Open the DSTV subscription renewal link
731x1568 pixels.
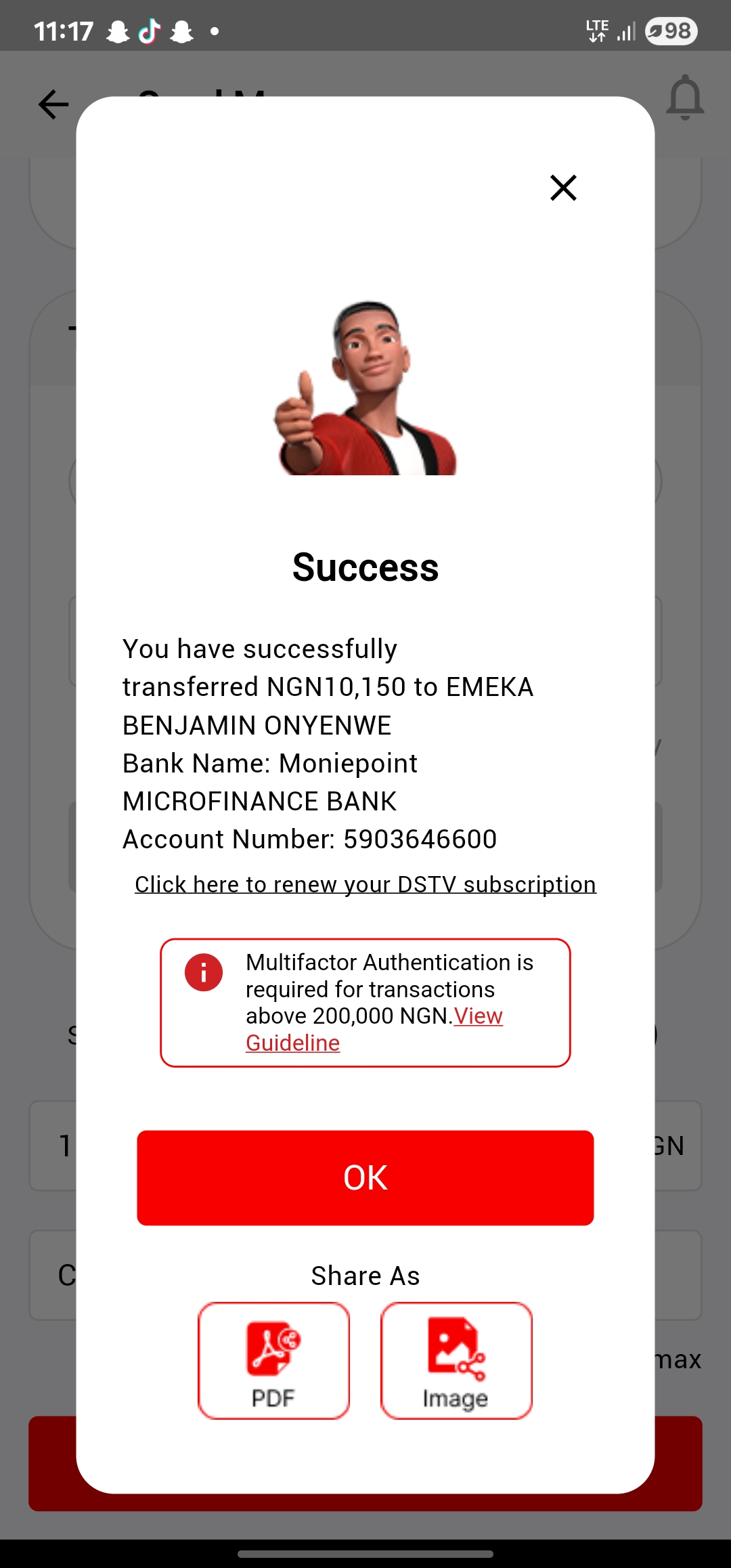(365, 884)
